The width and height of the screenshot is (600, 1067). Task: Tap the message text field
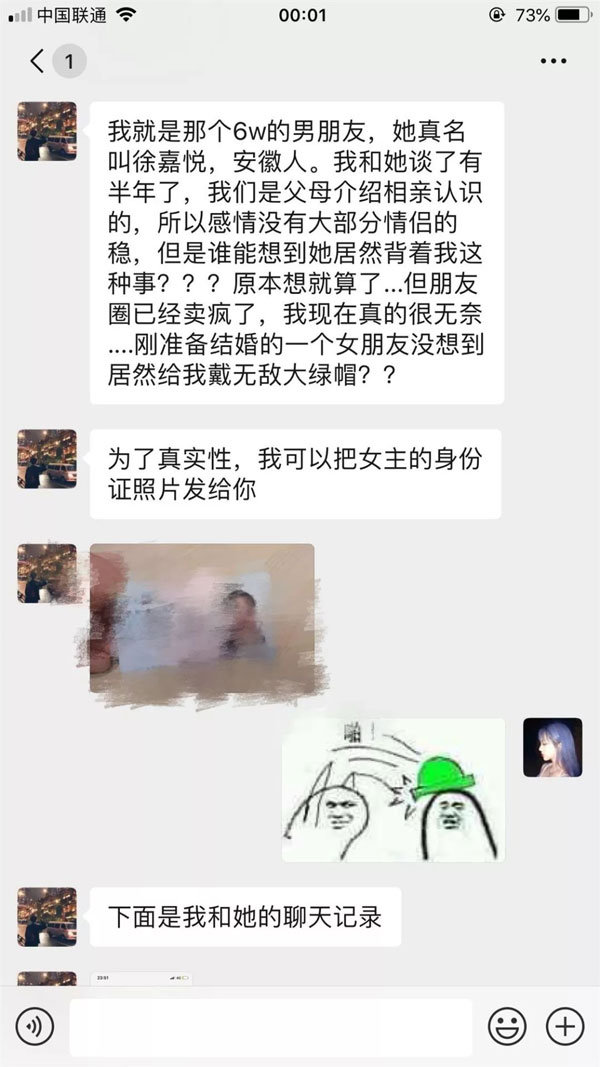tap(270, 1027)
